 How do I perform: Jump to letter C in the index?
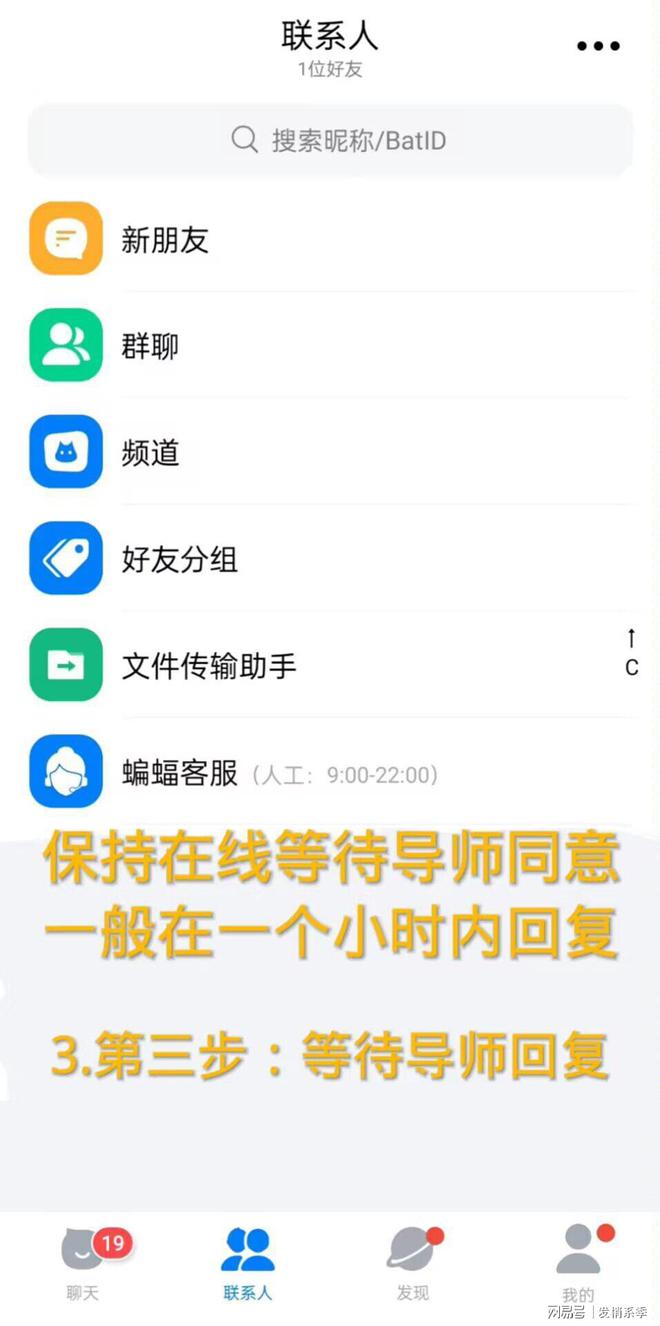[x=632, y=668]
